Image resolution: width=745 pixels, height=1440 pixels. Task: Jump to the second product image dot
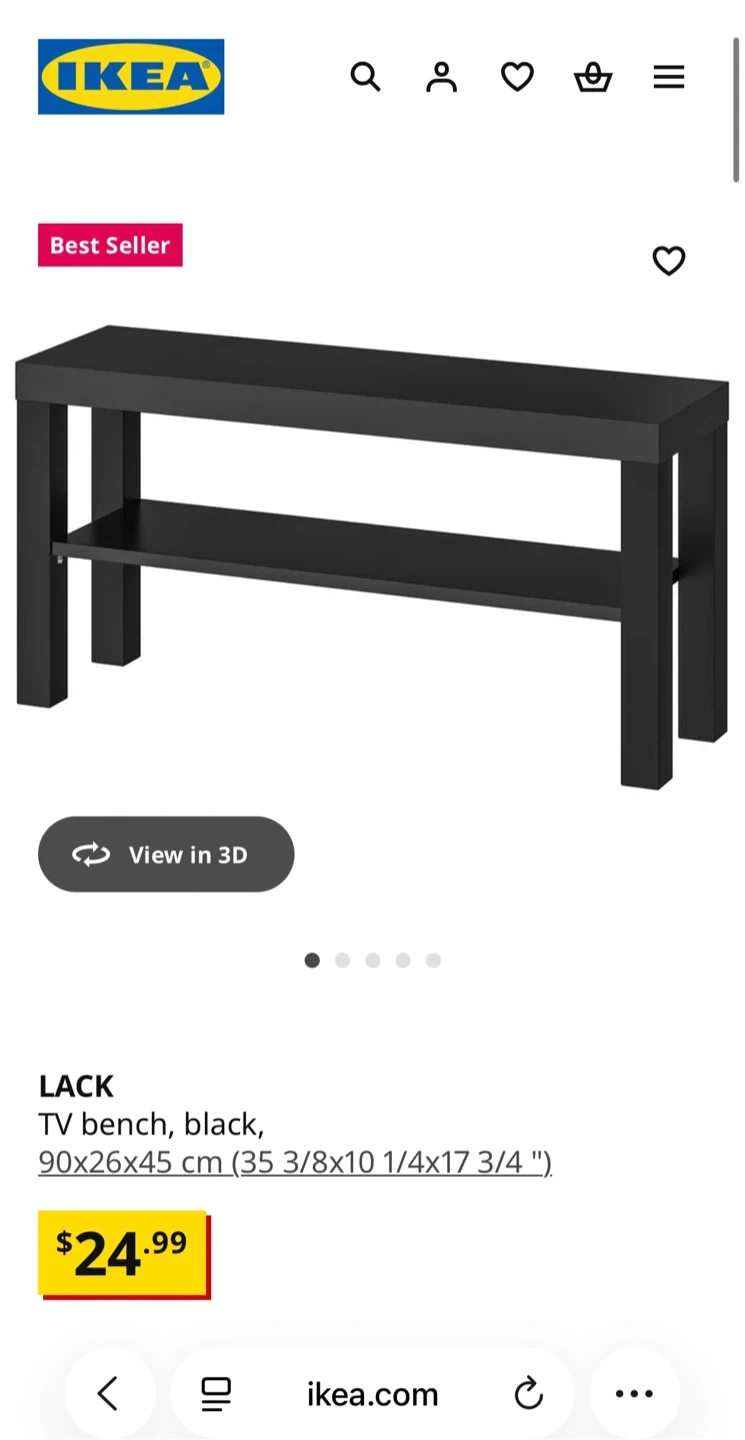point(342,960)
